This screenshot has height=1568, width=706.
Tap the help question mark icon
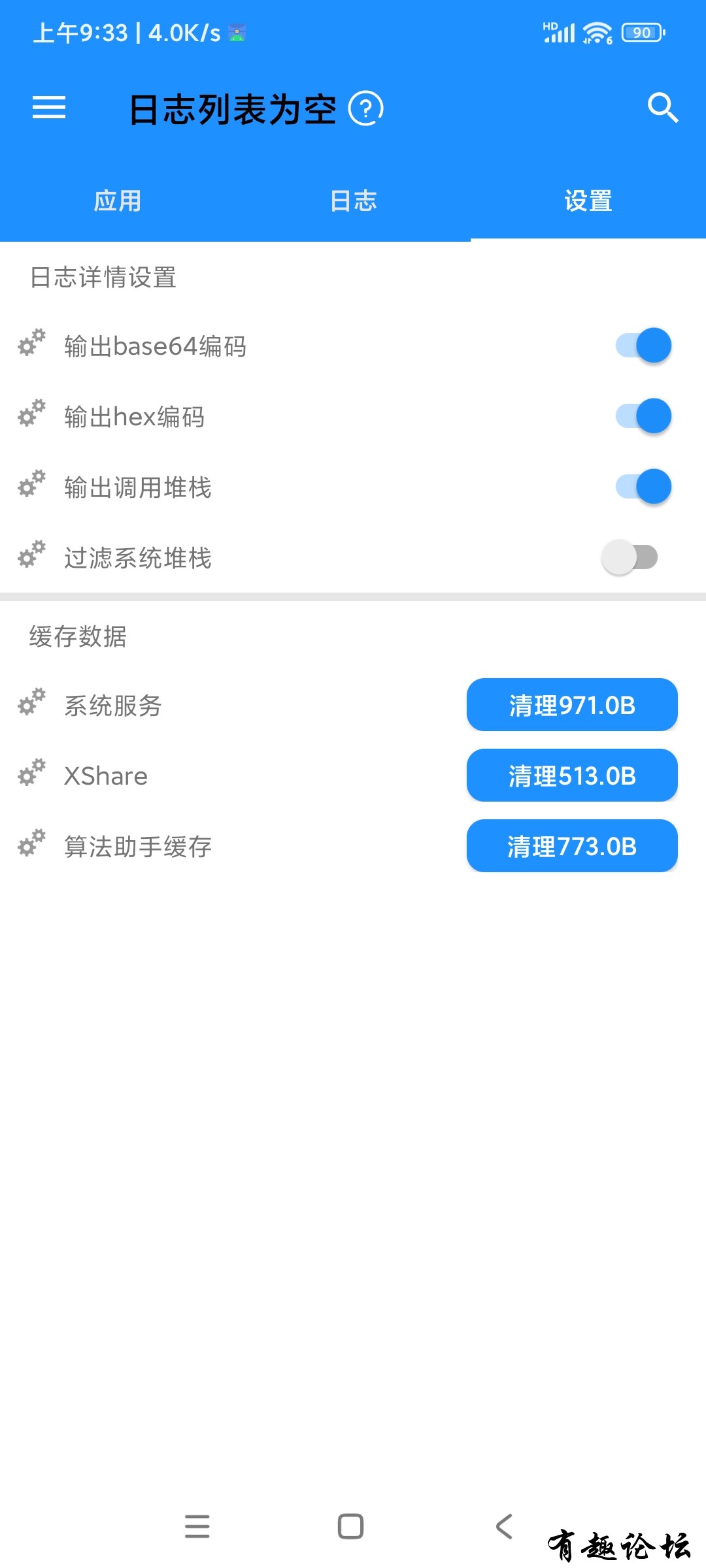click(x=365, y=108)
